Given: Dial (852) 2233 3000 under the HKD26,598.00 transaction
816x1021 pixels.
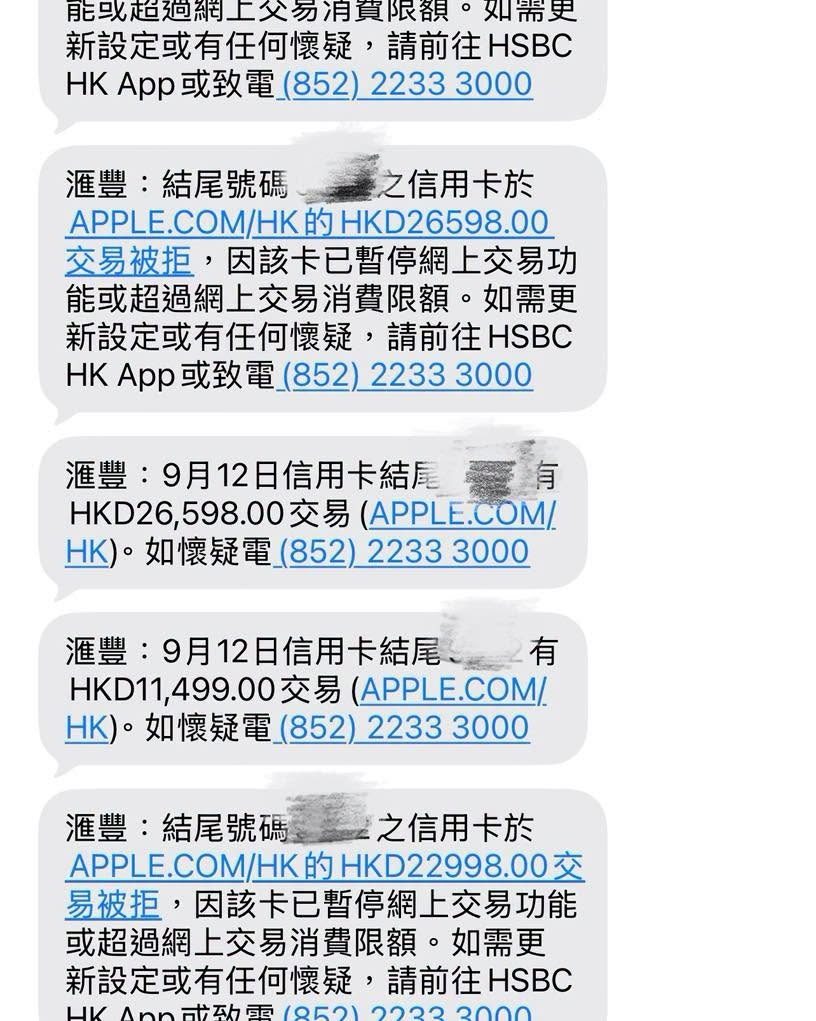Looking at the screenshot, I should pyautogui.click(x=403, y=552).
